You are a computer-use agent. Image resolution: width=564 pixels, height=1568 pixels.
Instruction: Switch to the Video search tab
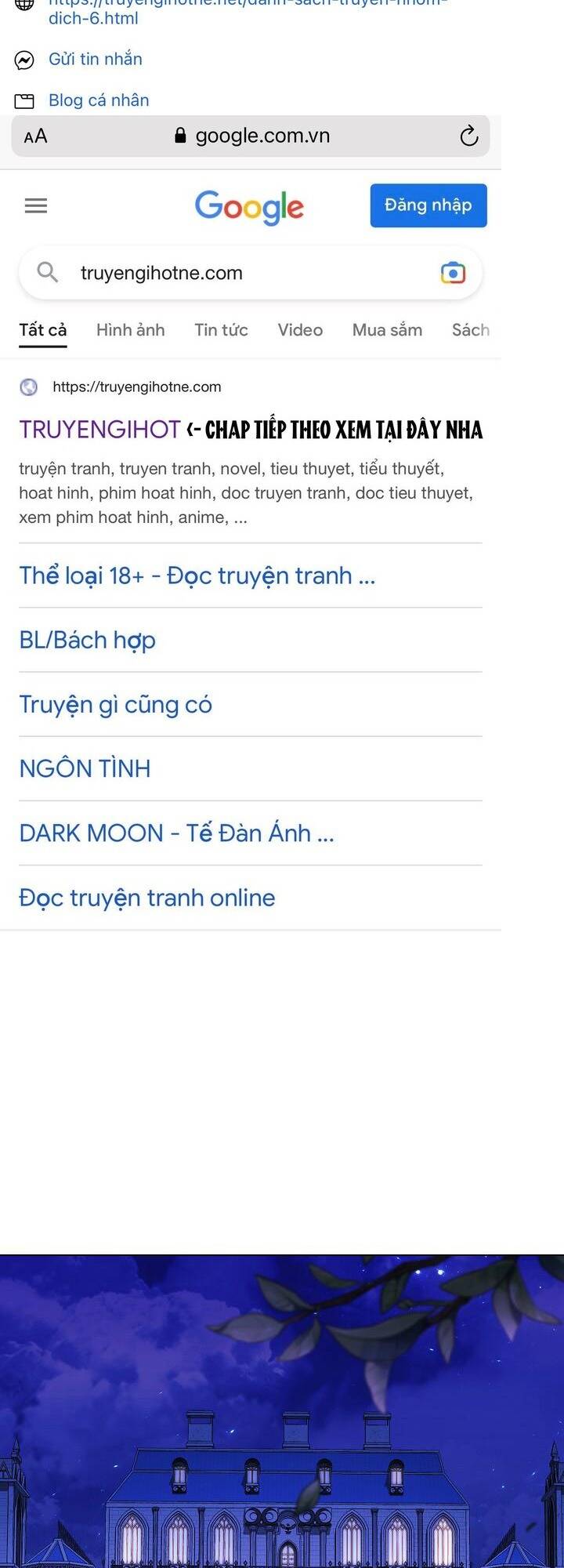click(x=300, y=329)
